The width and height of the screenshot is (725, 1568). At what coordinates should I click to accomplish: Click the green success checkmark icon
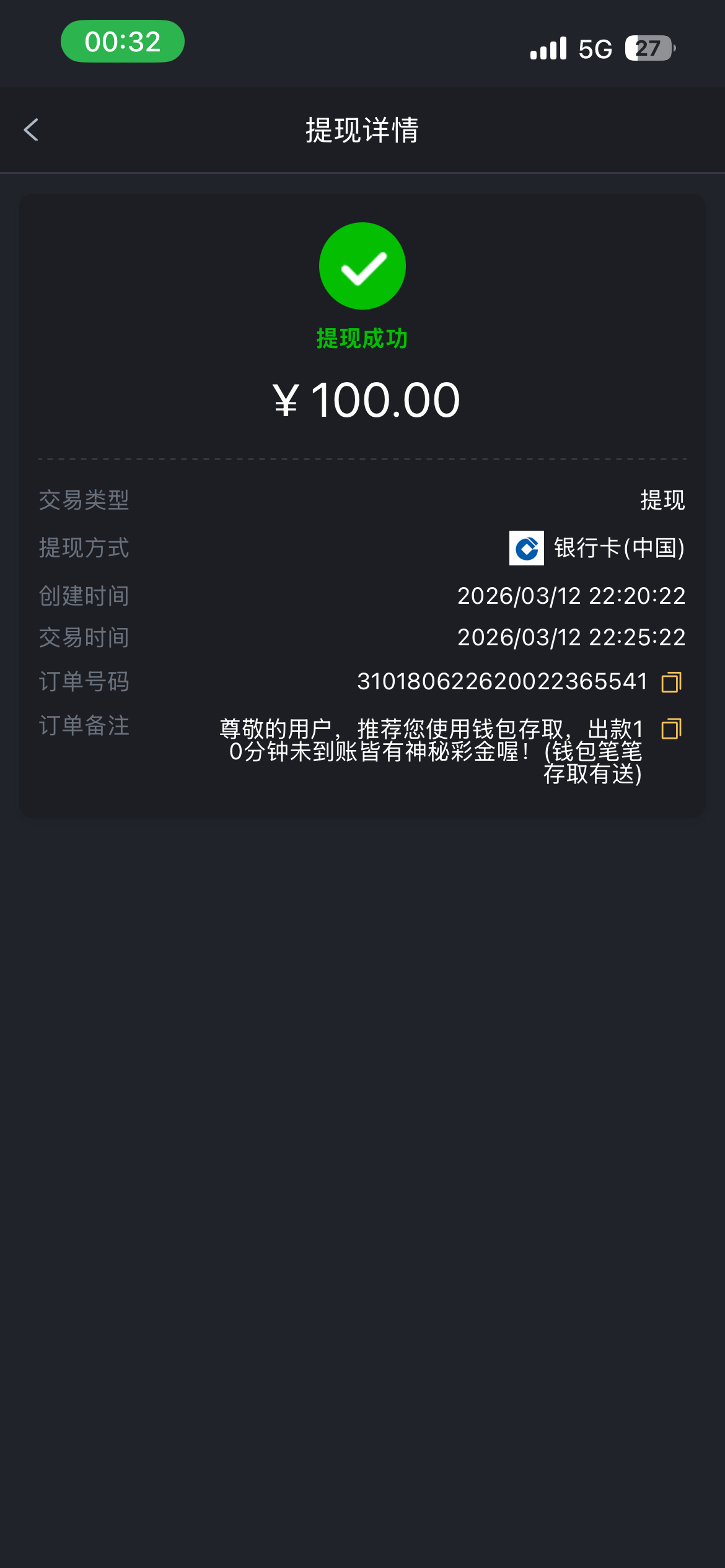[x=362, y=265]
